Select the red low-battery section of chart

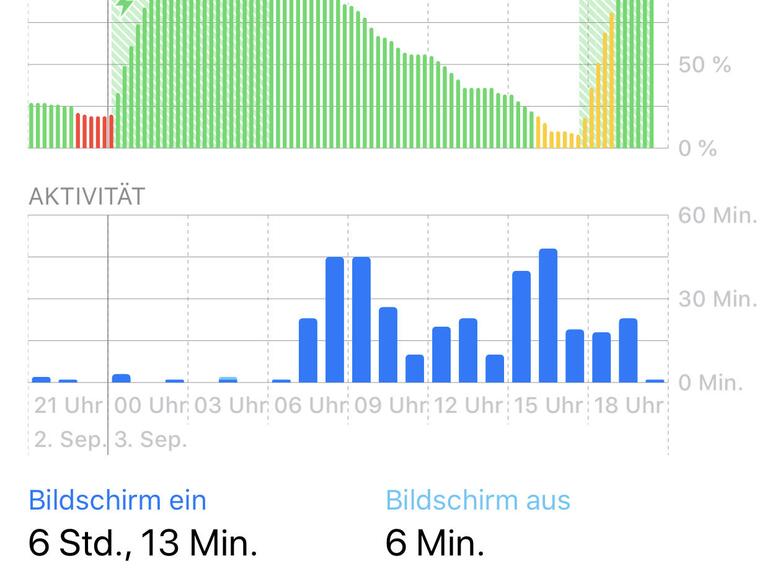click(x=95, y=132)
